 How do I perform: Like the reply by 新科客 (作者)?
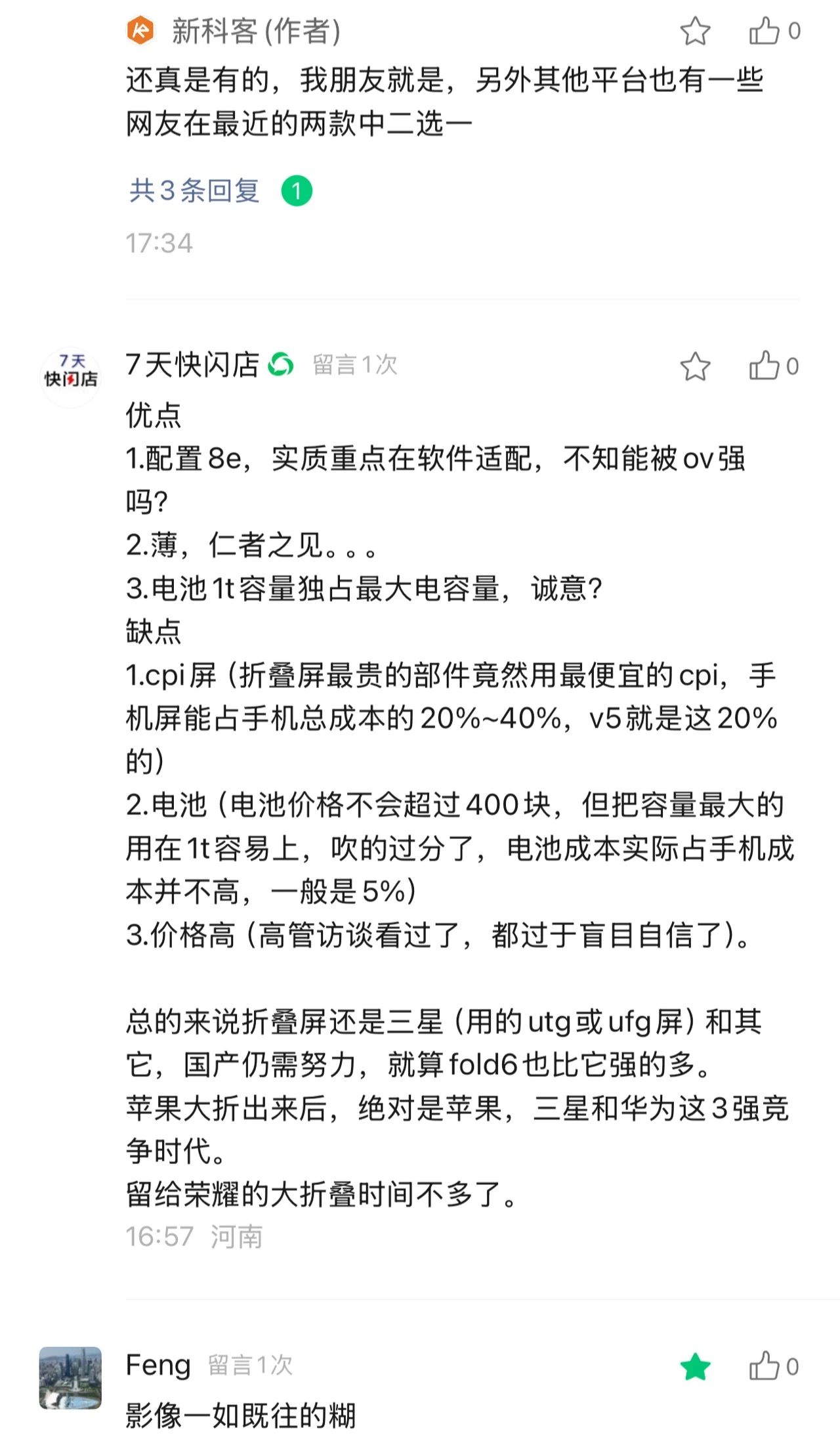coord(774,30)
